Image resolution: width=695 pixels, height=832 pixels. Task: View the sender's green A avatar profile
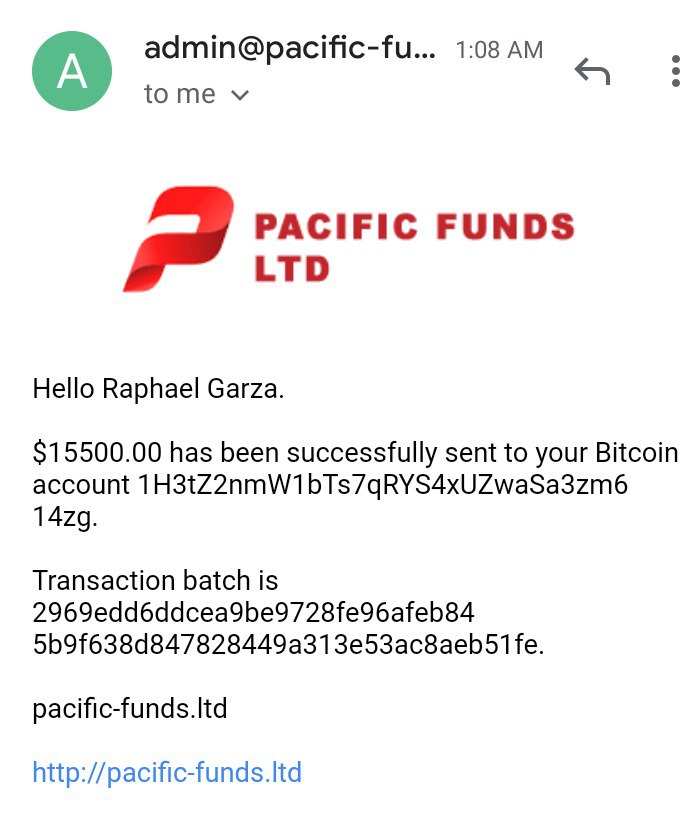[x=72, y=70]
